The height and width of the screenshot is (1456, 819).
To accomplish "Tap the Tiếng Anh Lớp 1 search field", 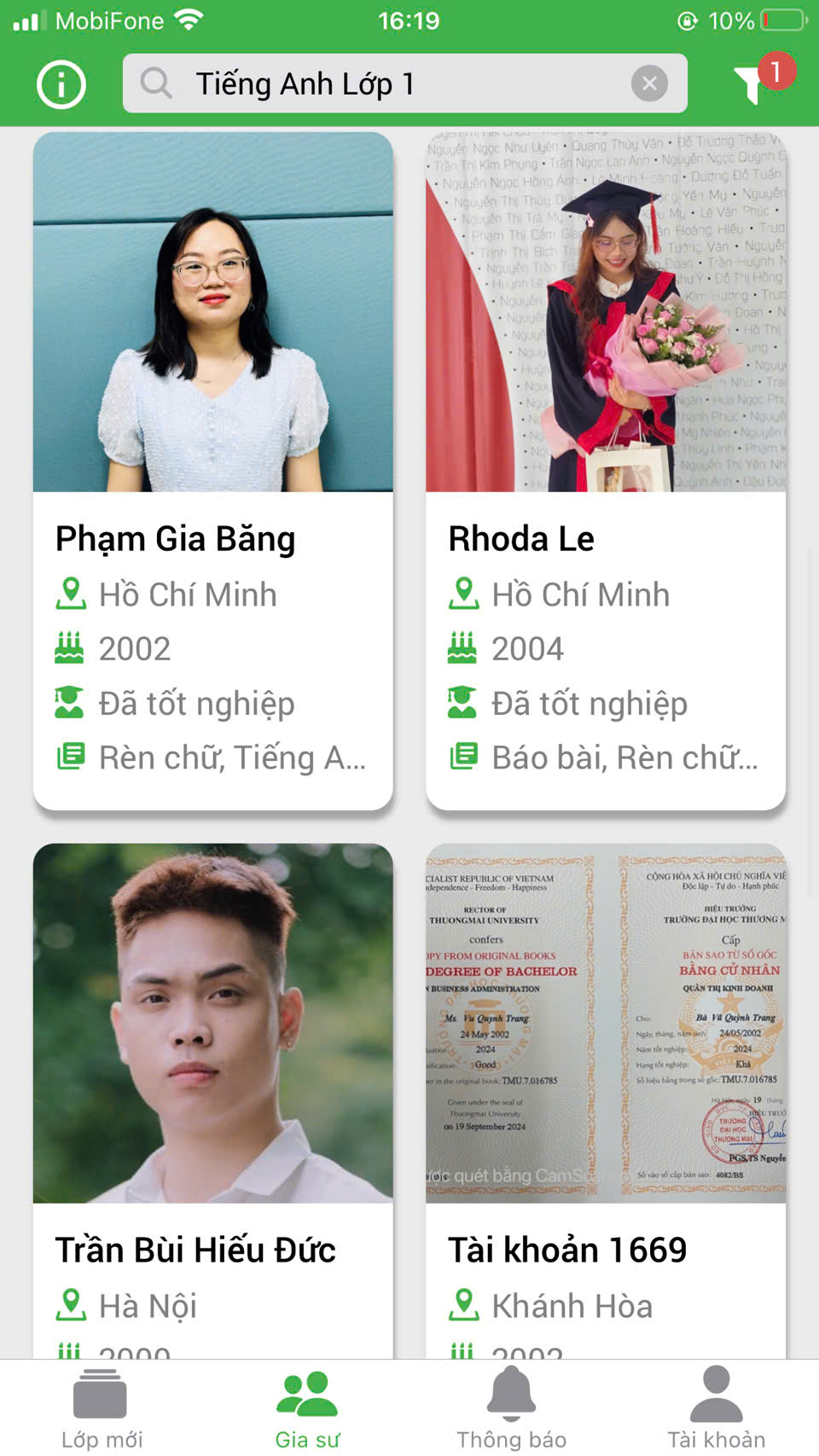I will pos(405,84).
